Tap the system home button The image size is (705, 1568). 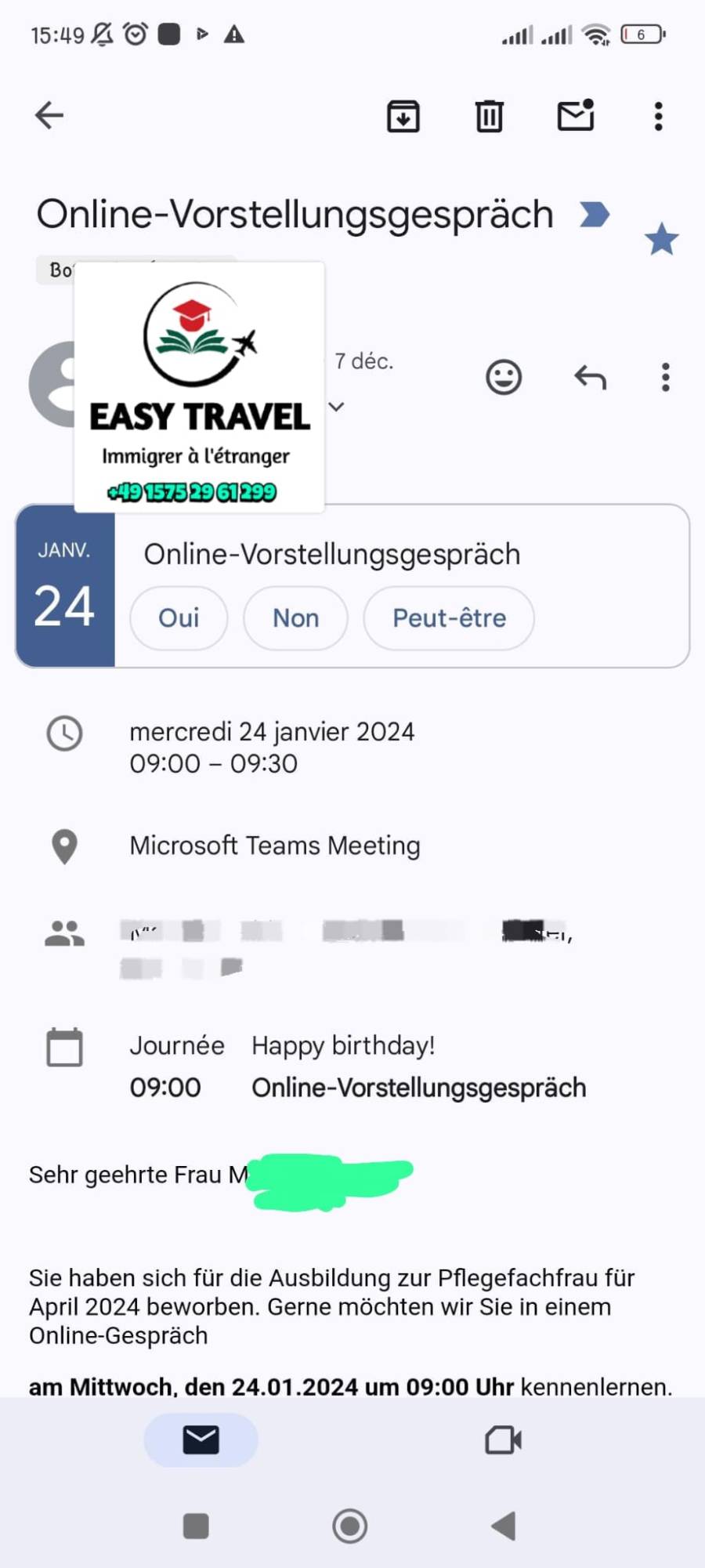point(350,1526)
